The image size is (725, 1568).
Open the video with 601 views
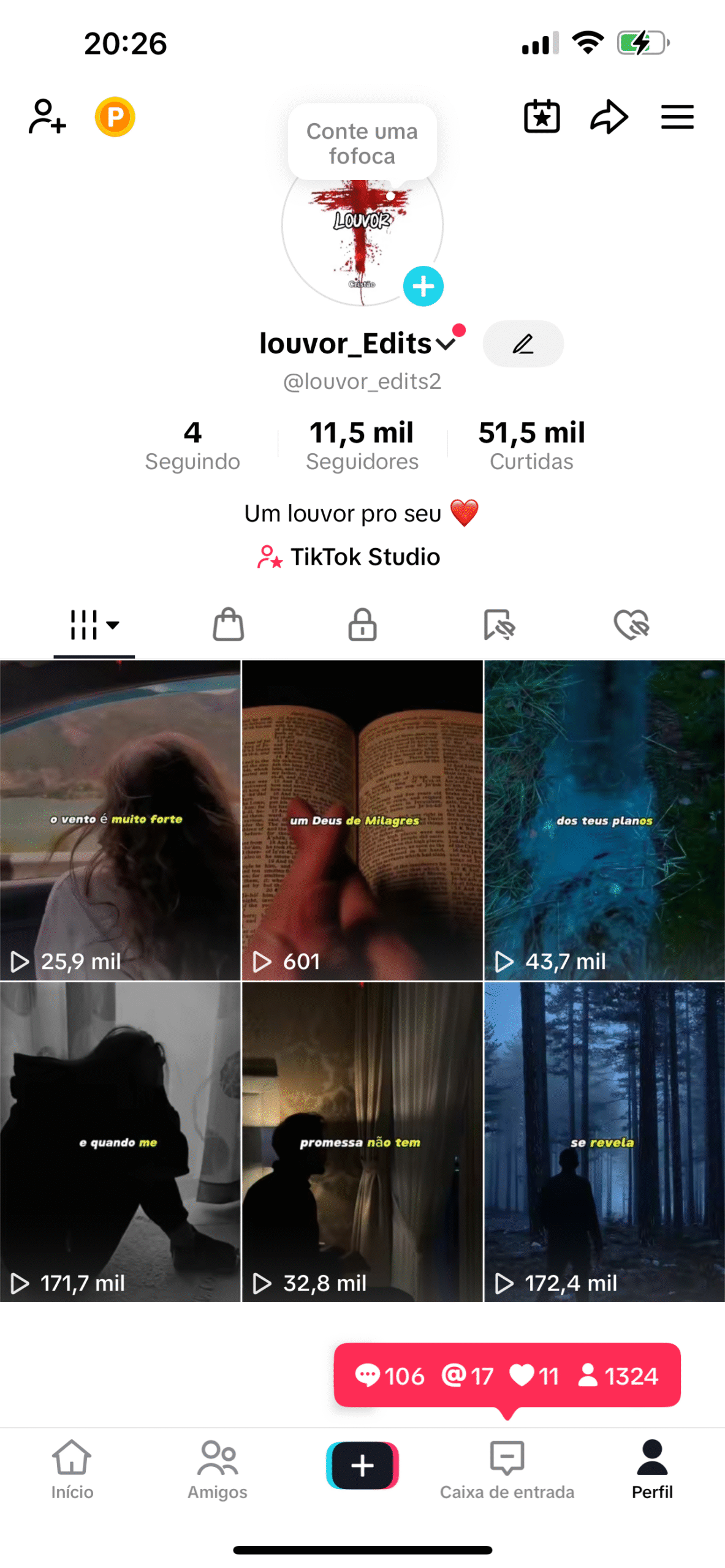coord(362,820)
